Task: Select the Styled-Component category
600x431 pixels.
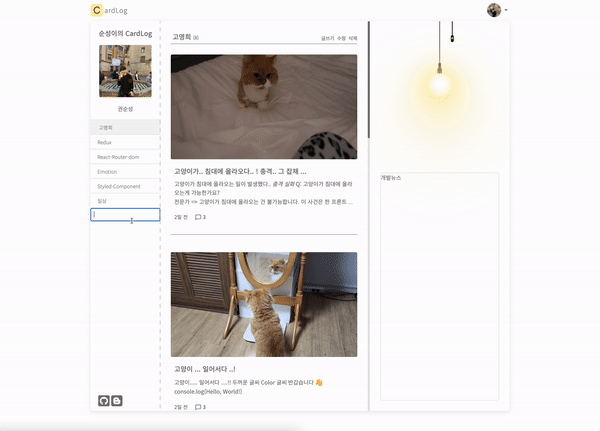Action: (x=124, y=186)
